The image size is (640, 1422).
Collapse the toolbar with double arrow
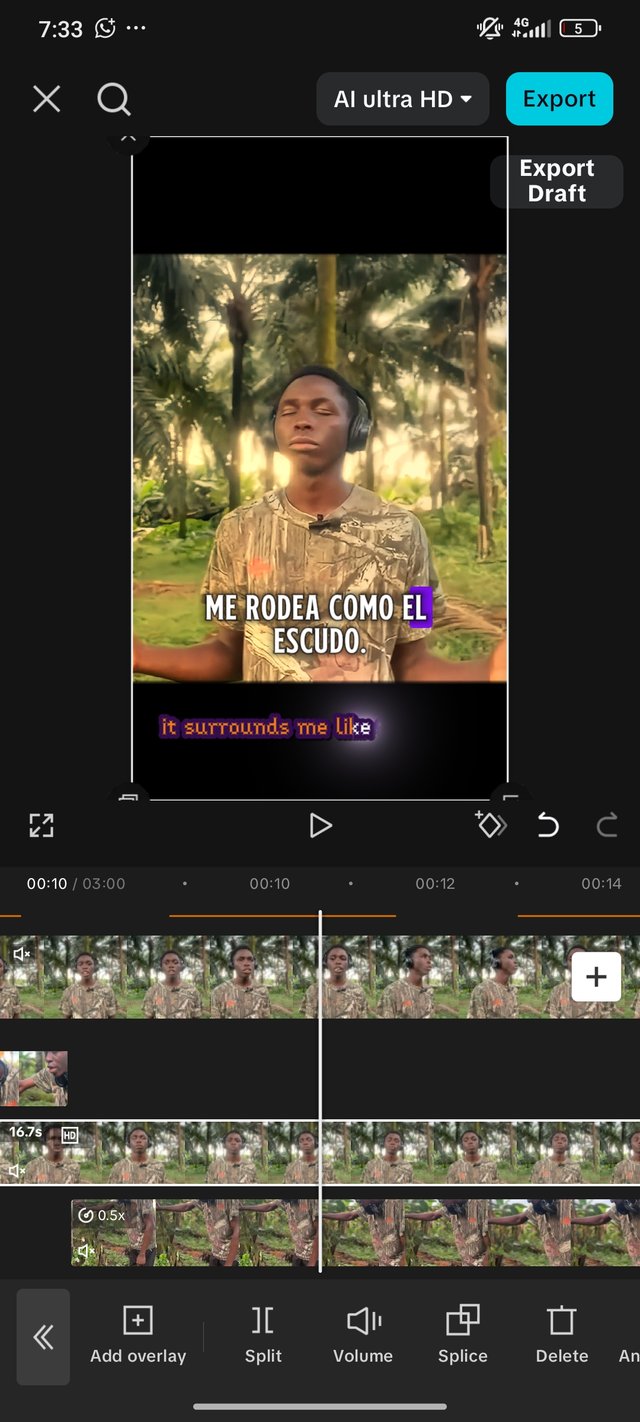(x=43, y=1337)
